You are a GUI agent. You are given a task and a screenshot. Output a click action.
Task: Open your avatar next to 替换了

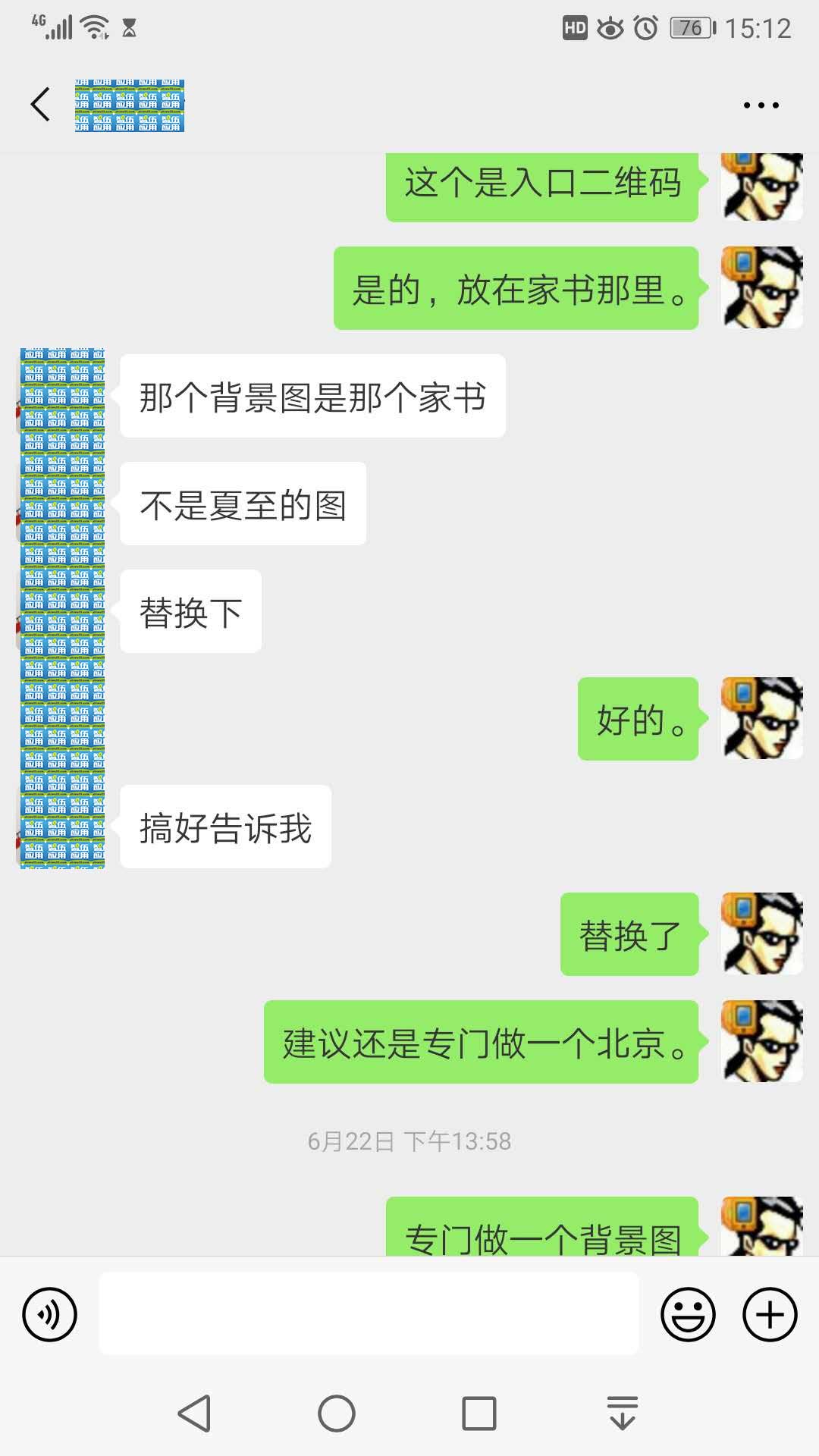coord(761,934)
